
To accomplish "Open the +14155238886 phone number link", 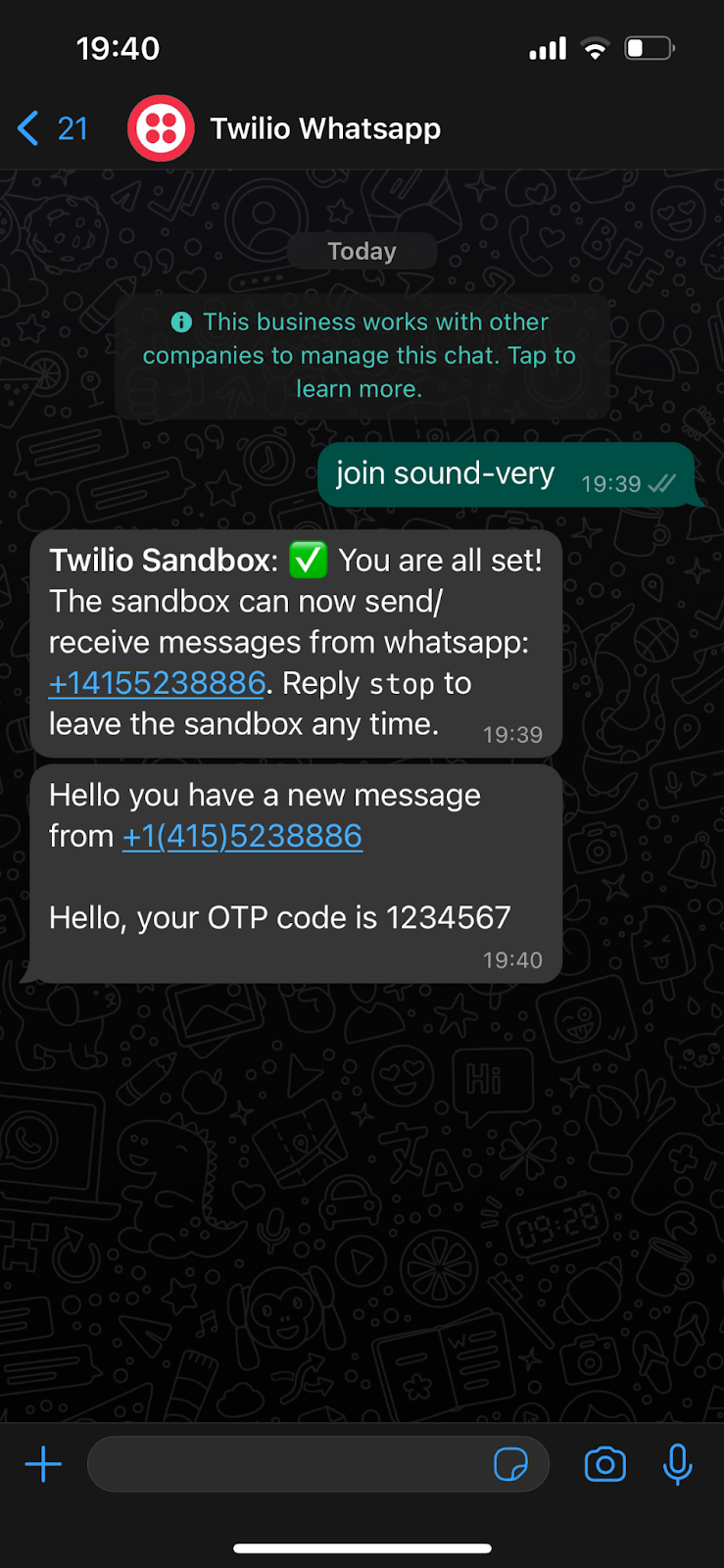I will coord(158,683).
